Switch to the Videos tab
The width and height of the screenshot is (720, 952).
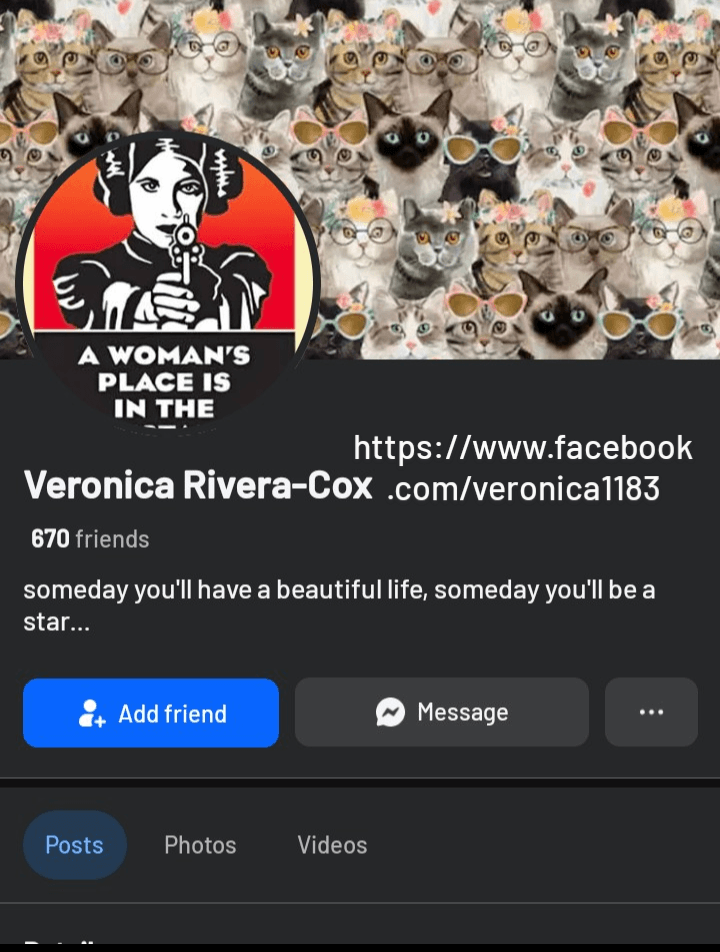[332, 845]
